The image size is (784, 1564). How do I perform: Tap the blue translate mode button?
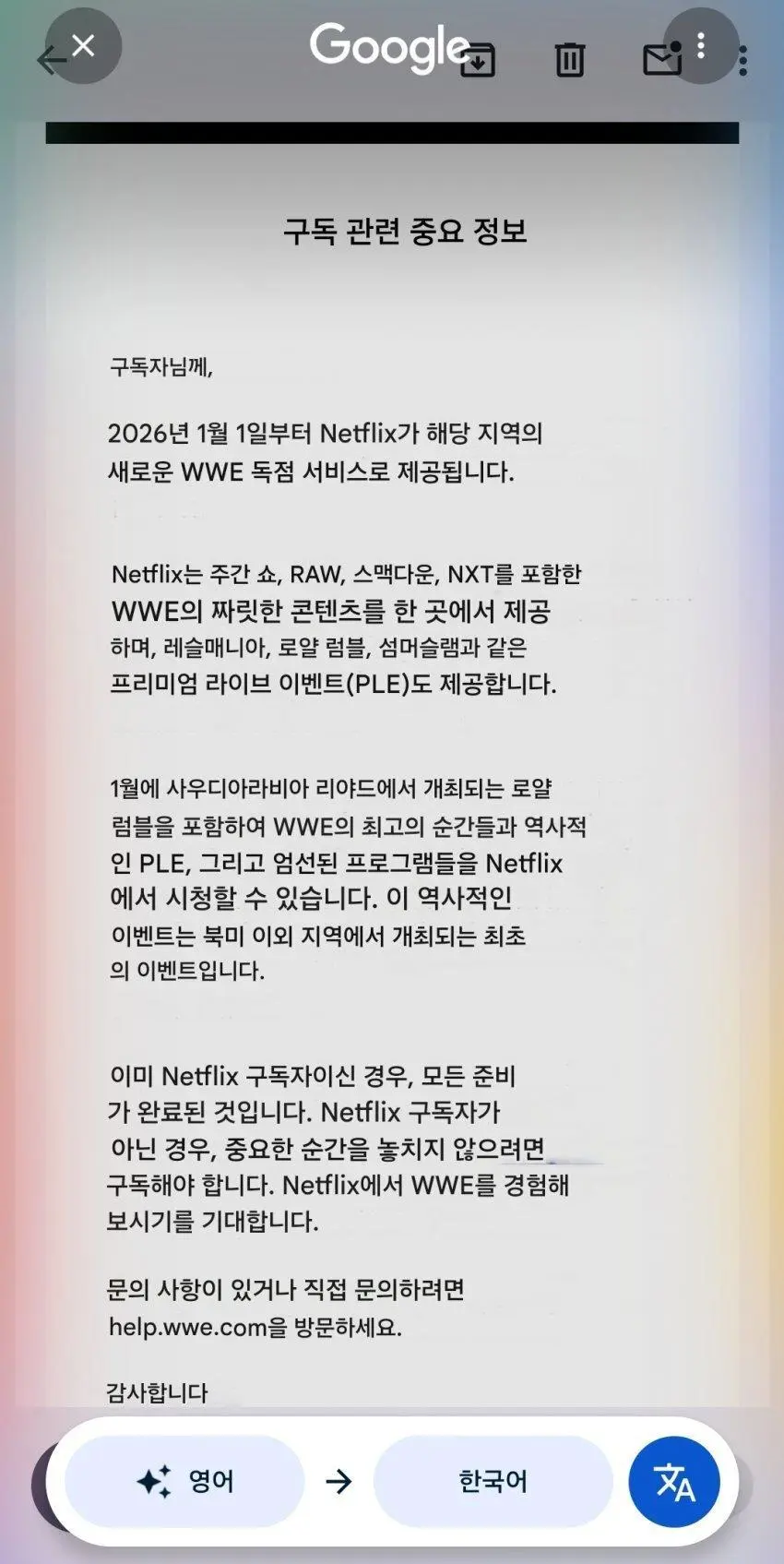(x=674, y=1481)
